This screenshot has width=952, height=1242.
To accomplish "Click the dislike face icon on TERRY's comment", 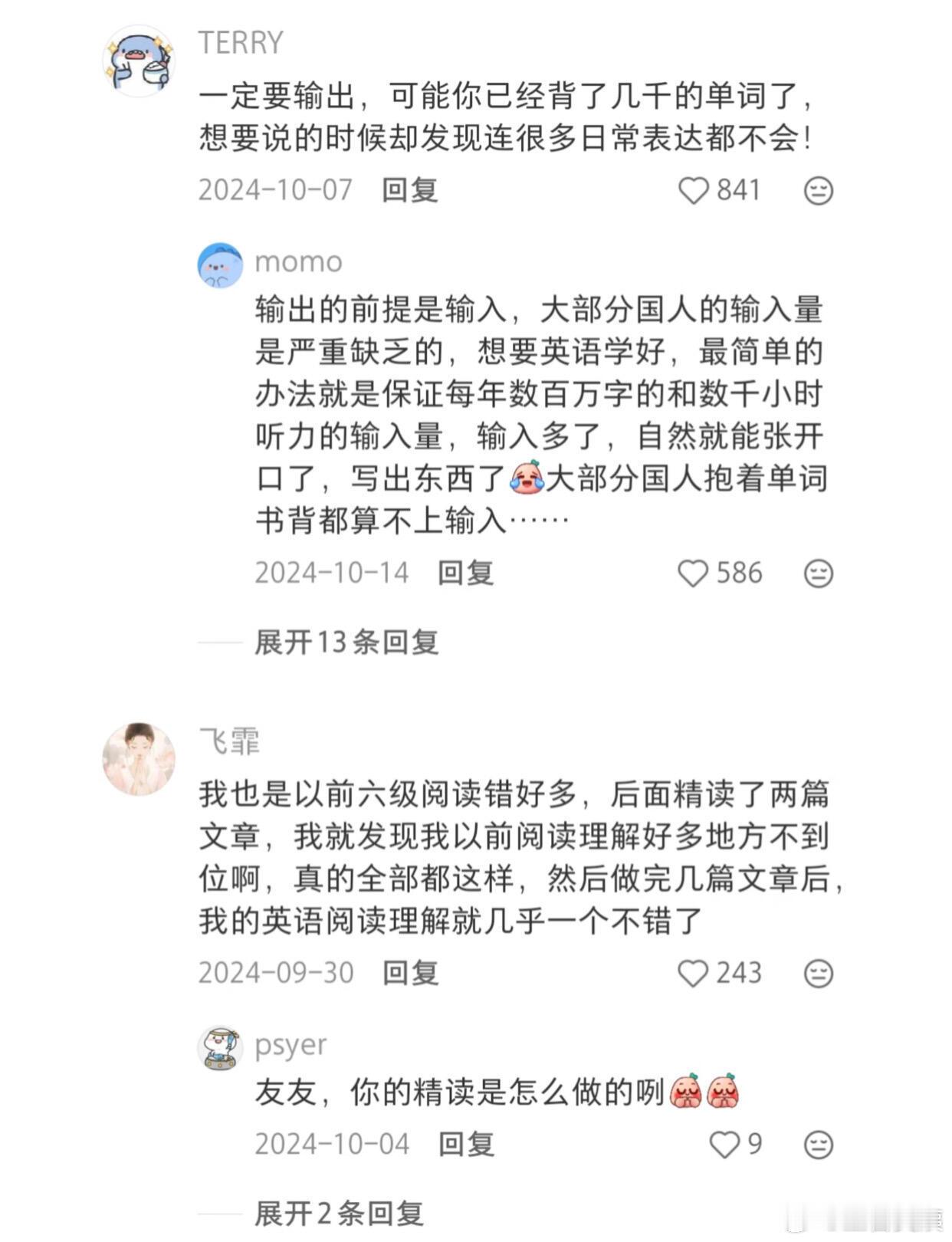I will (817, 189).
